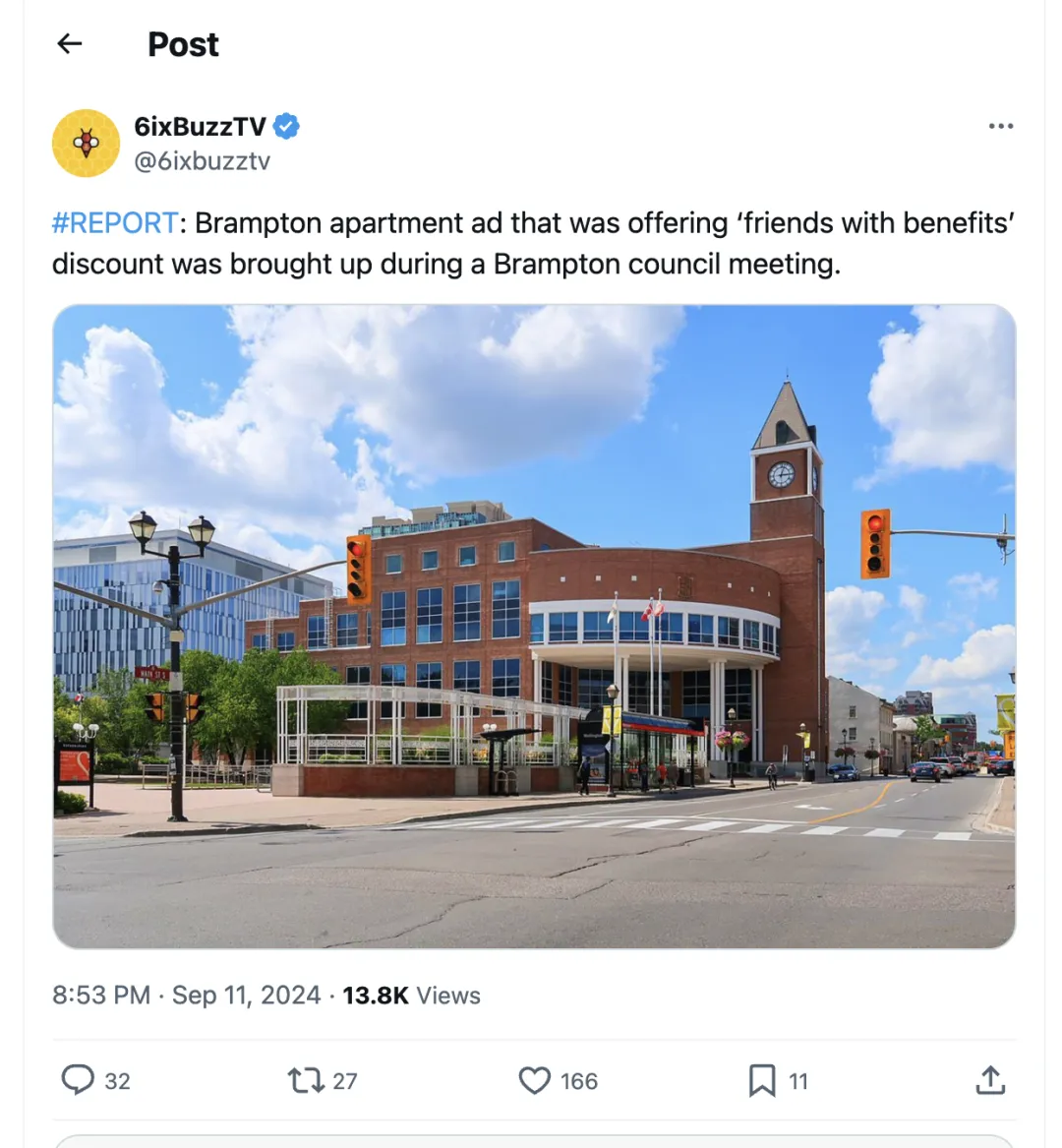Open 6ixBuzzTV profile avatar
1062x1148 pixels.
pyautogui.click(x=87, y=144)
